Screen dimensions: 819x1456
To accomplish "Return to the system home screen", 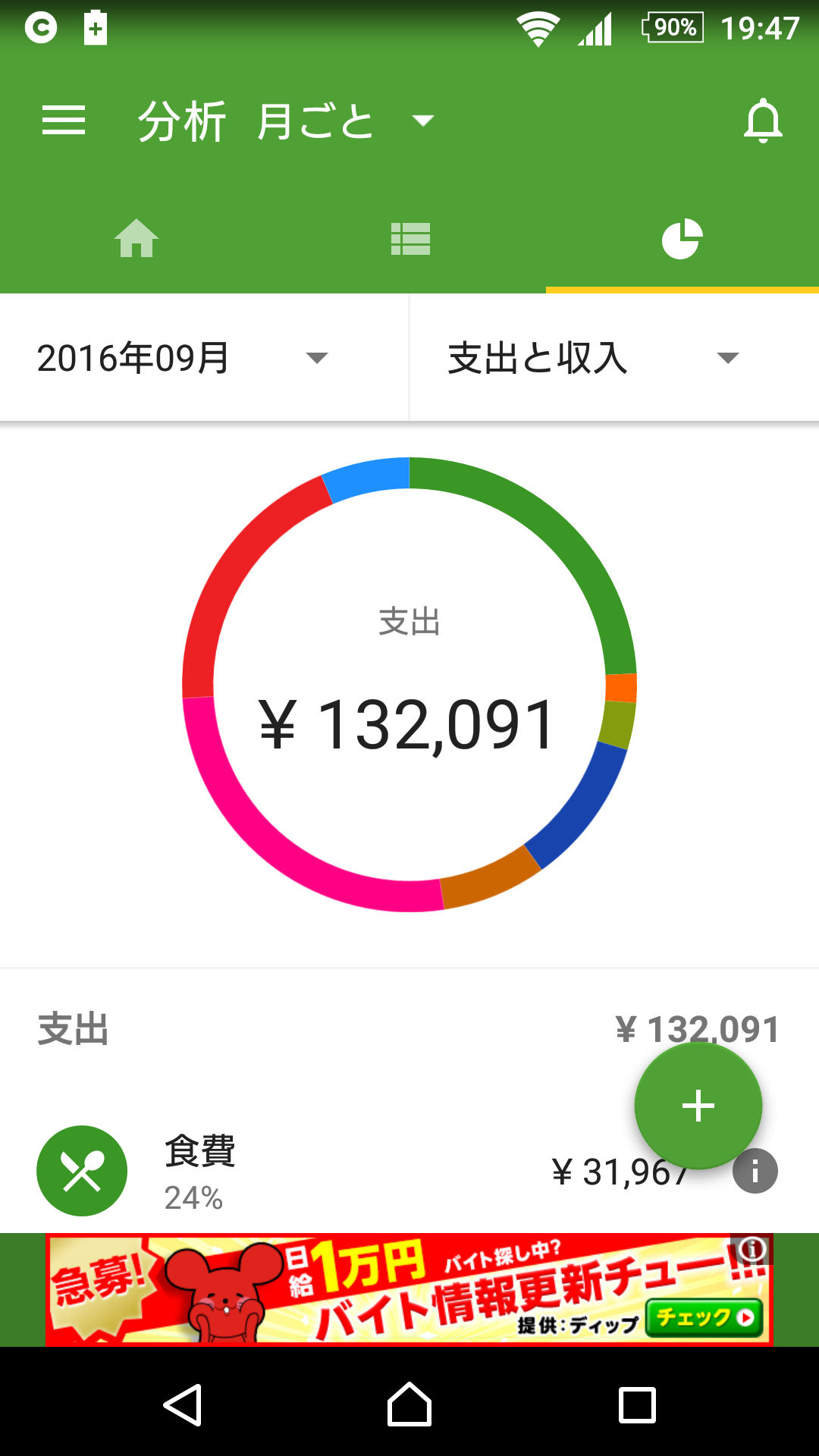I will click(409, 1404).
